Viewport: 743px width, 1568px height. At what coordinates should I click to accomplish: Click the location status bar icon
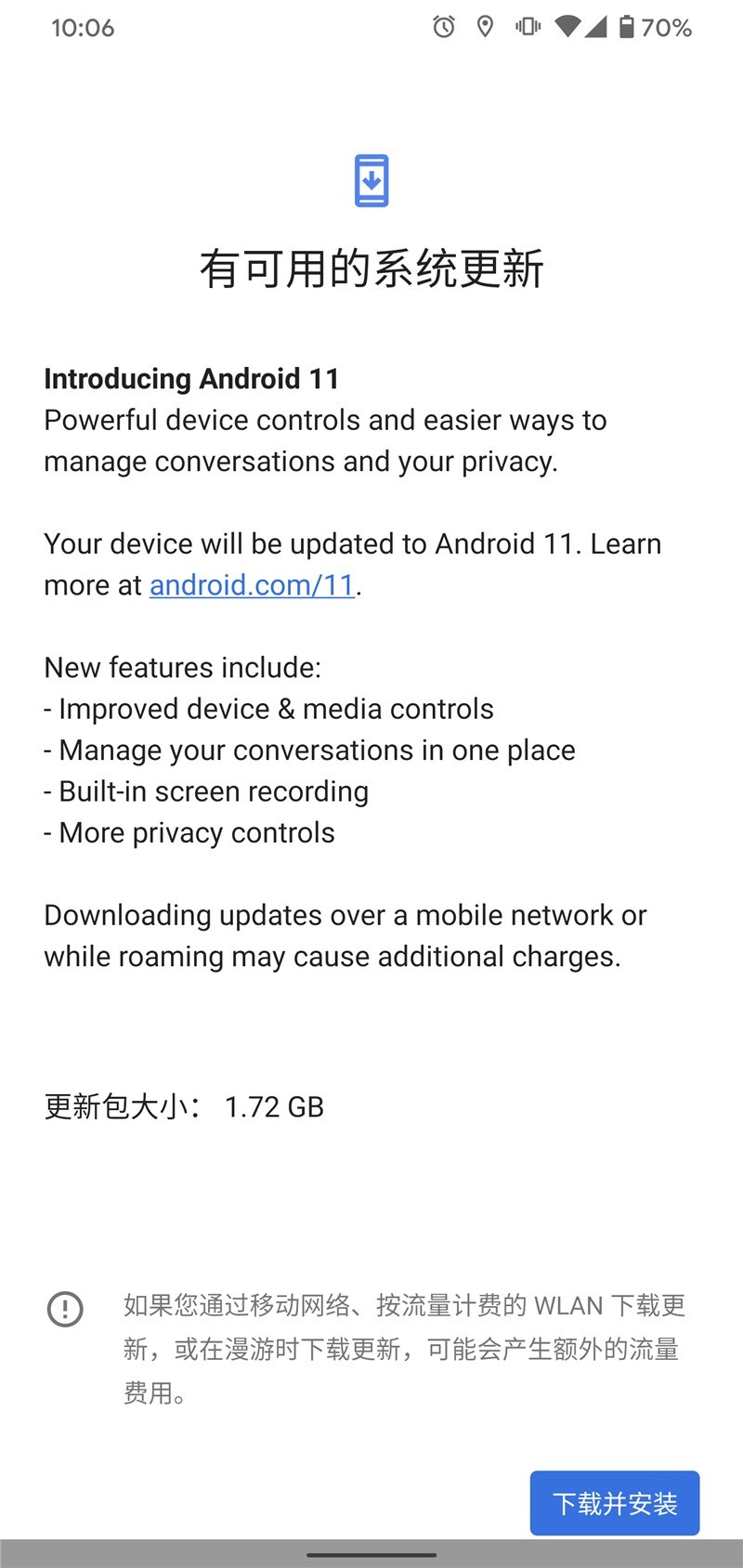tap(485, 28)
